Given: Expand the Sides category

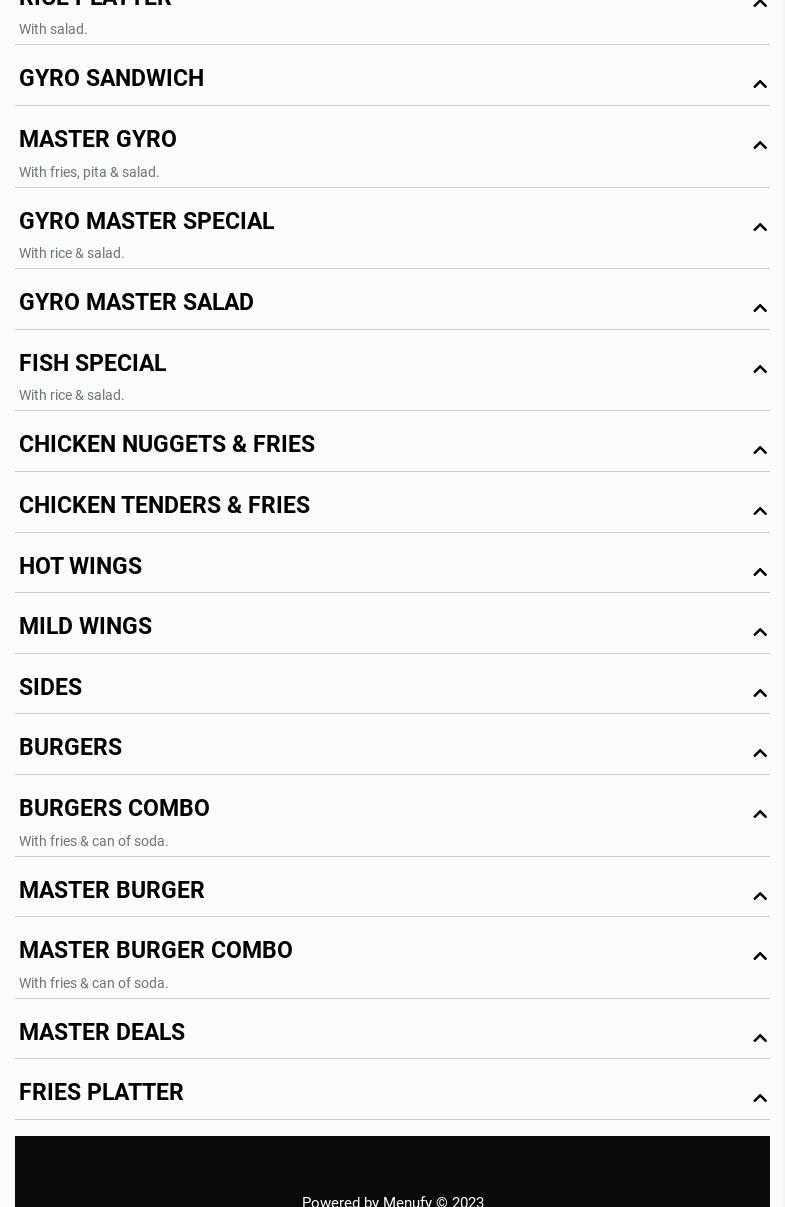Looking at the screenshot, I should pos(50,687).
